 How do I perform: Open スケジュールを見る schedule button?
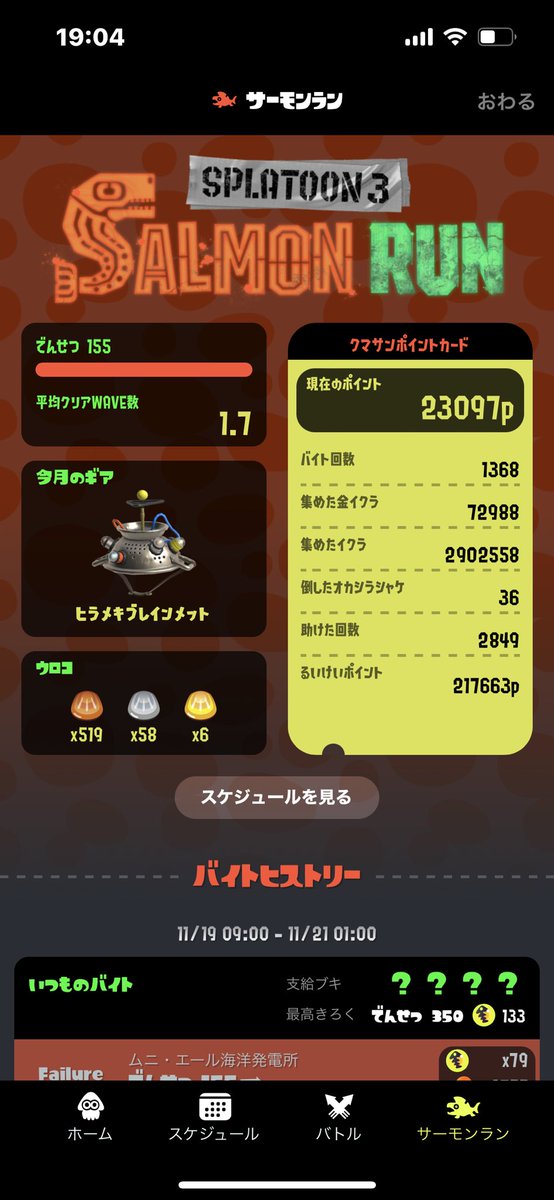(277, 797)
